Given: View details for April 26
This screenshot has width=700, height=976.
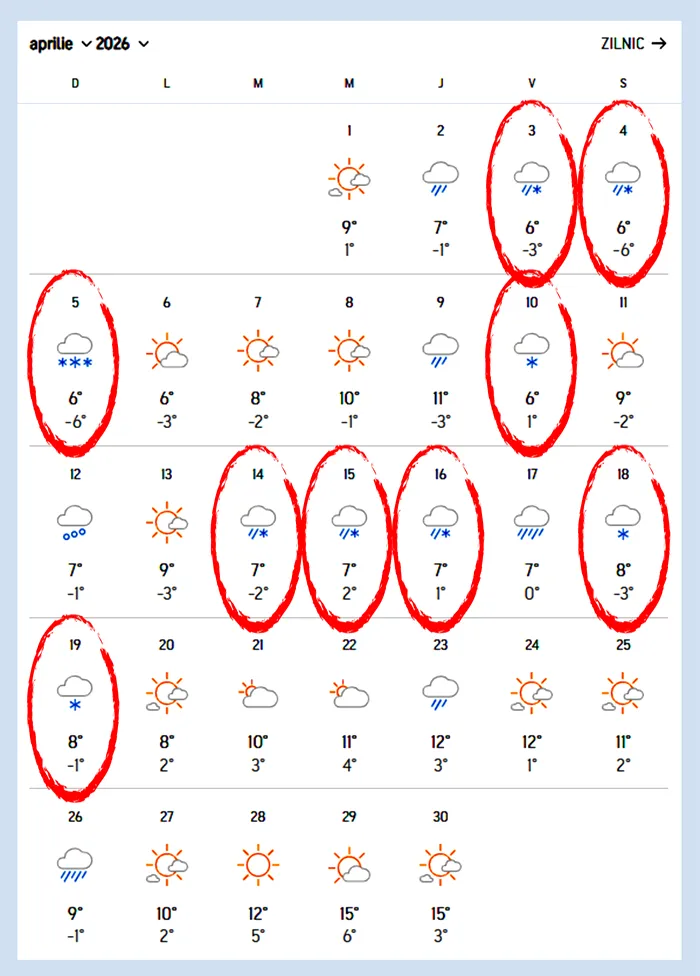Looking at the screenshot, I should 75,874.
